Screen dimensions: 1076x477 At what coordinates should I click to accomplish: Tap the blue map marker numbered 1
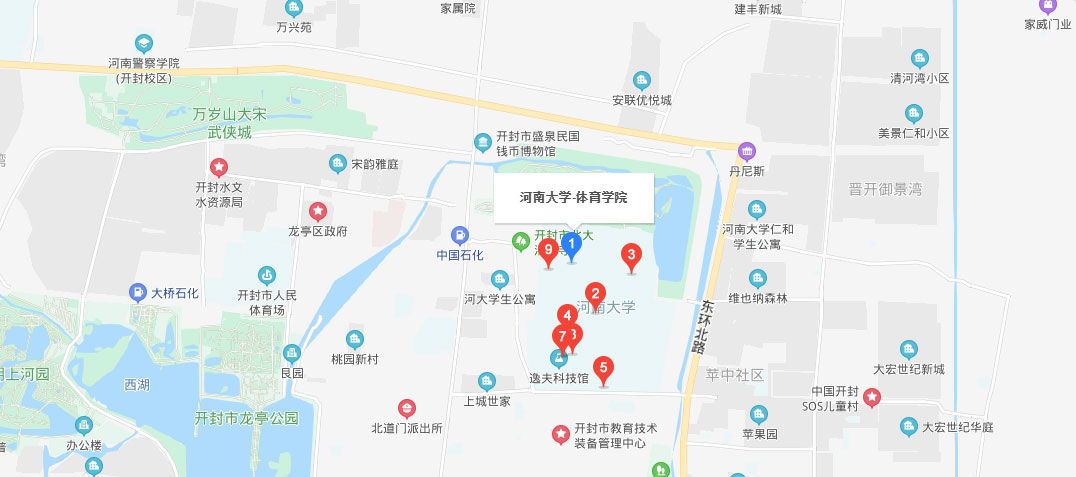tap(572, 243)
